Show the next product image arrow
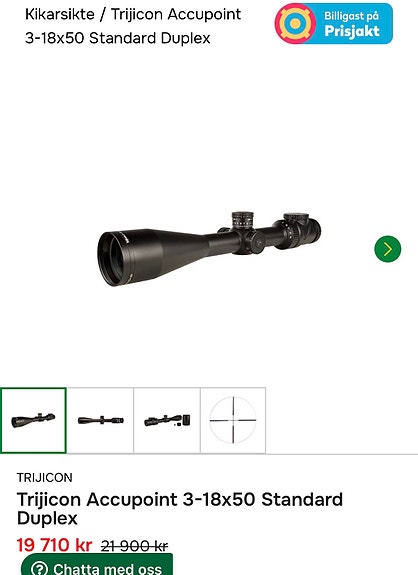Screen dimensions: 418x575 [x=388, y=249]
